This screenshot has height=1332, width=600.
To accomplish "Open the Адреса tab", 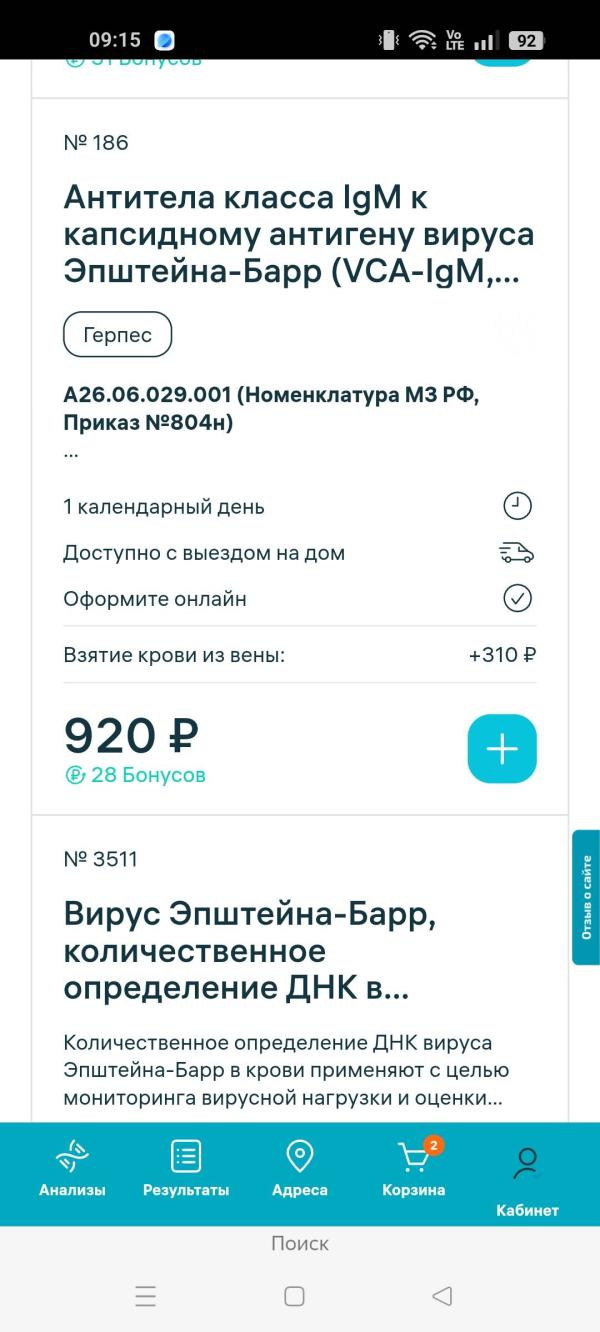I will coord(299,1170).
